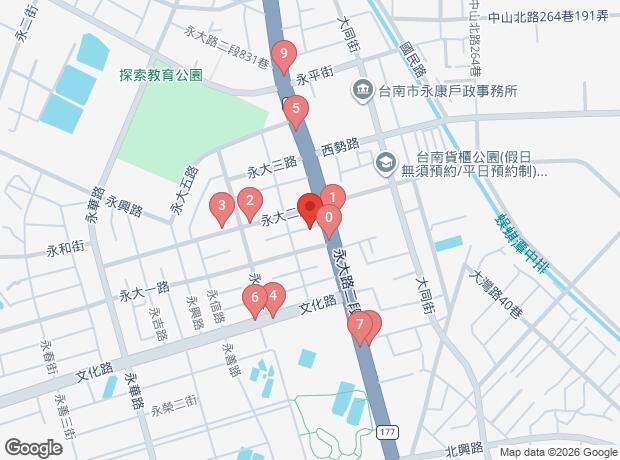
Task: Tap the dark red unnumbered center pin
Action: click(309, 209)
